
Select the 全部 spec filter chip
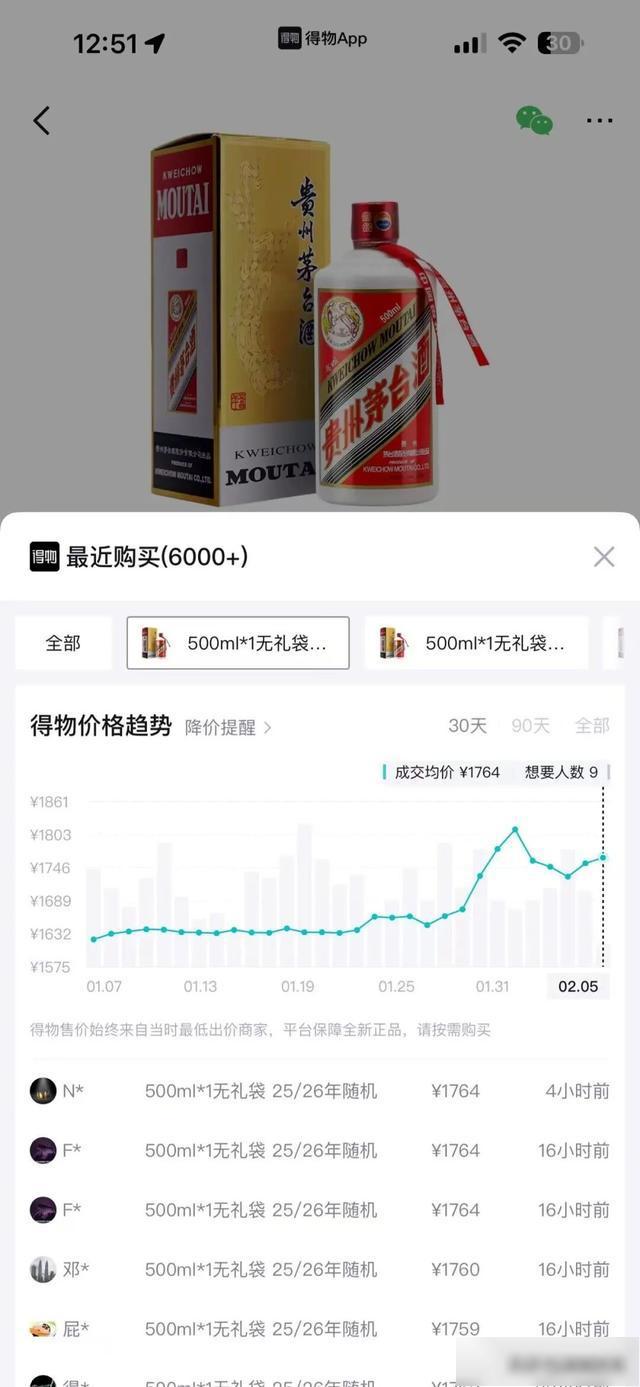(63, 643)
